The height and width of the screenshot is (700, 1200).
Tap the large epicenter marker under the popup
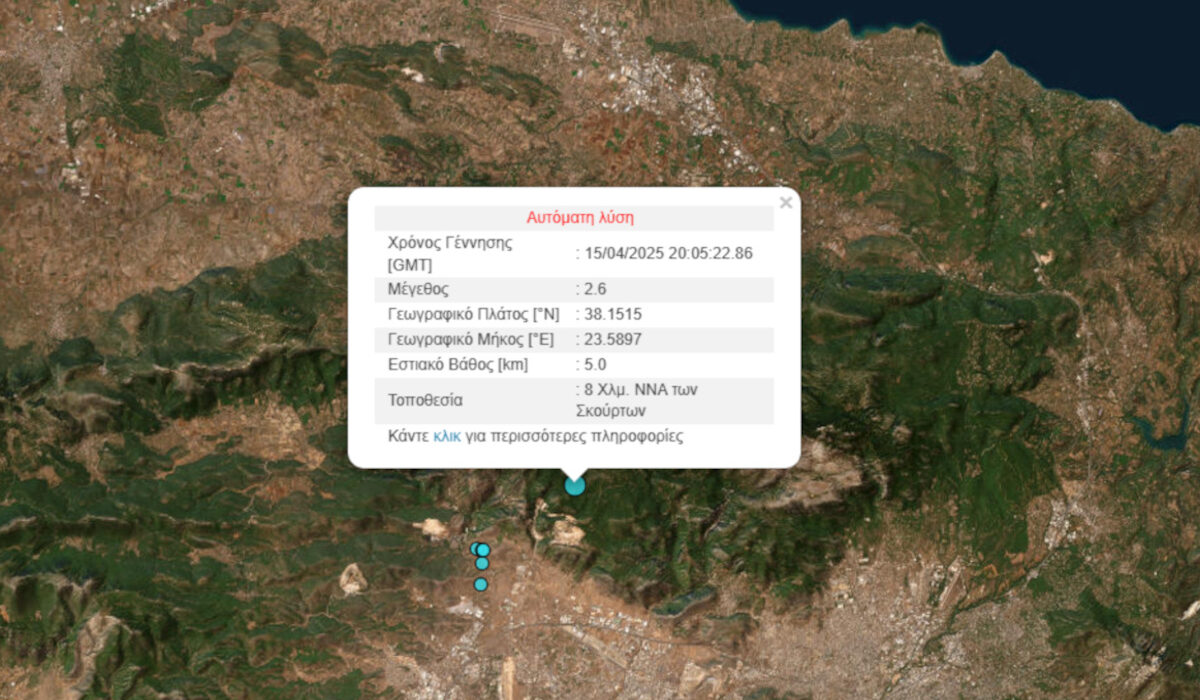point(575,486)
